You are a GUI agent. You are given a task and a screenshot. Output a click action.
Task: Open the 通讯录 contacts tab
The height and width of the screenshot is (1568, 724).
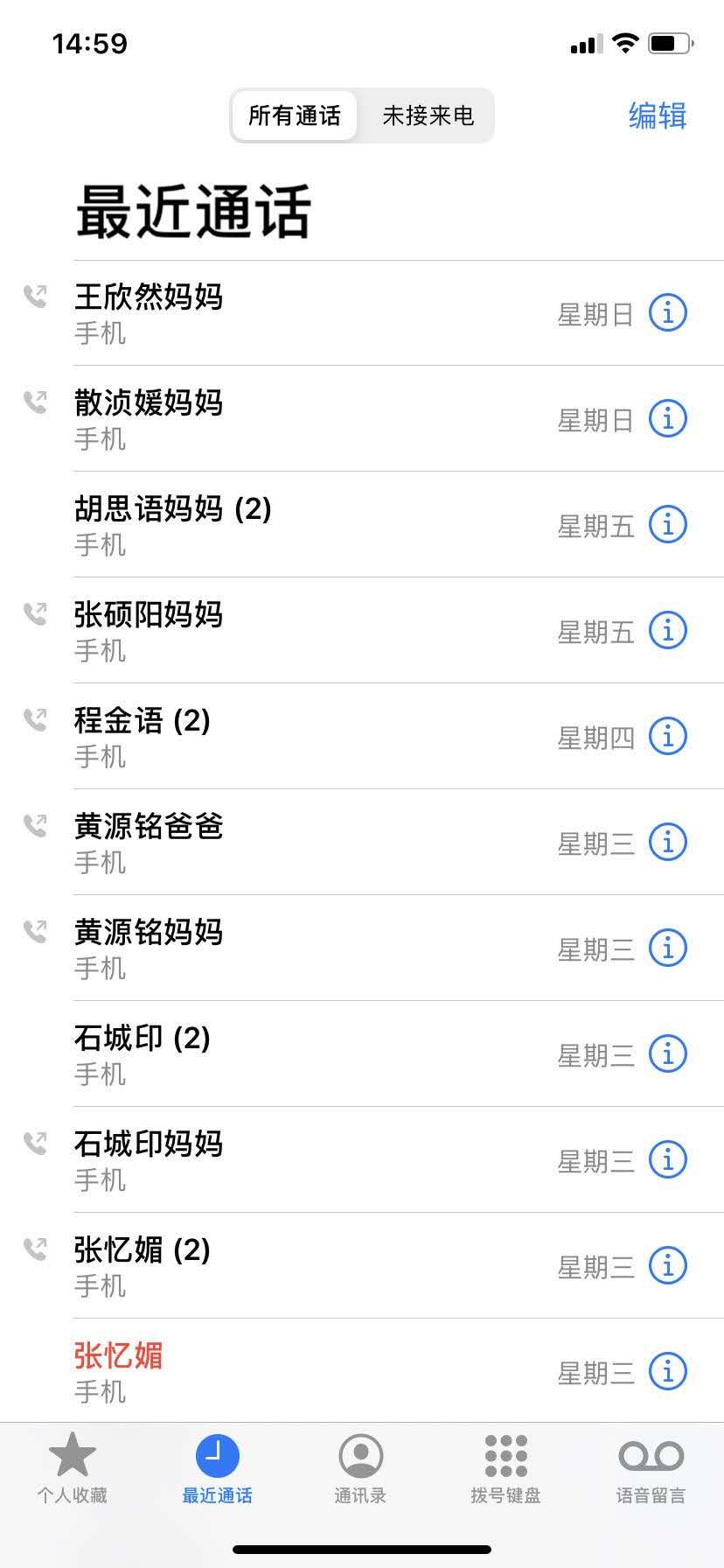360,1468
